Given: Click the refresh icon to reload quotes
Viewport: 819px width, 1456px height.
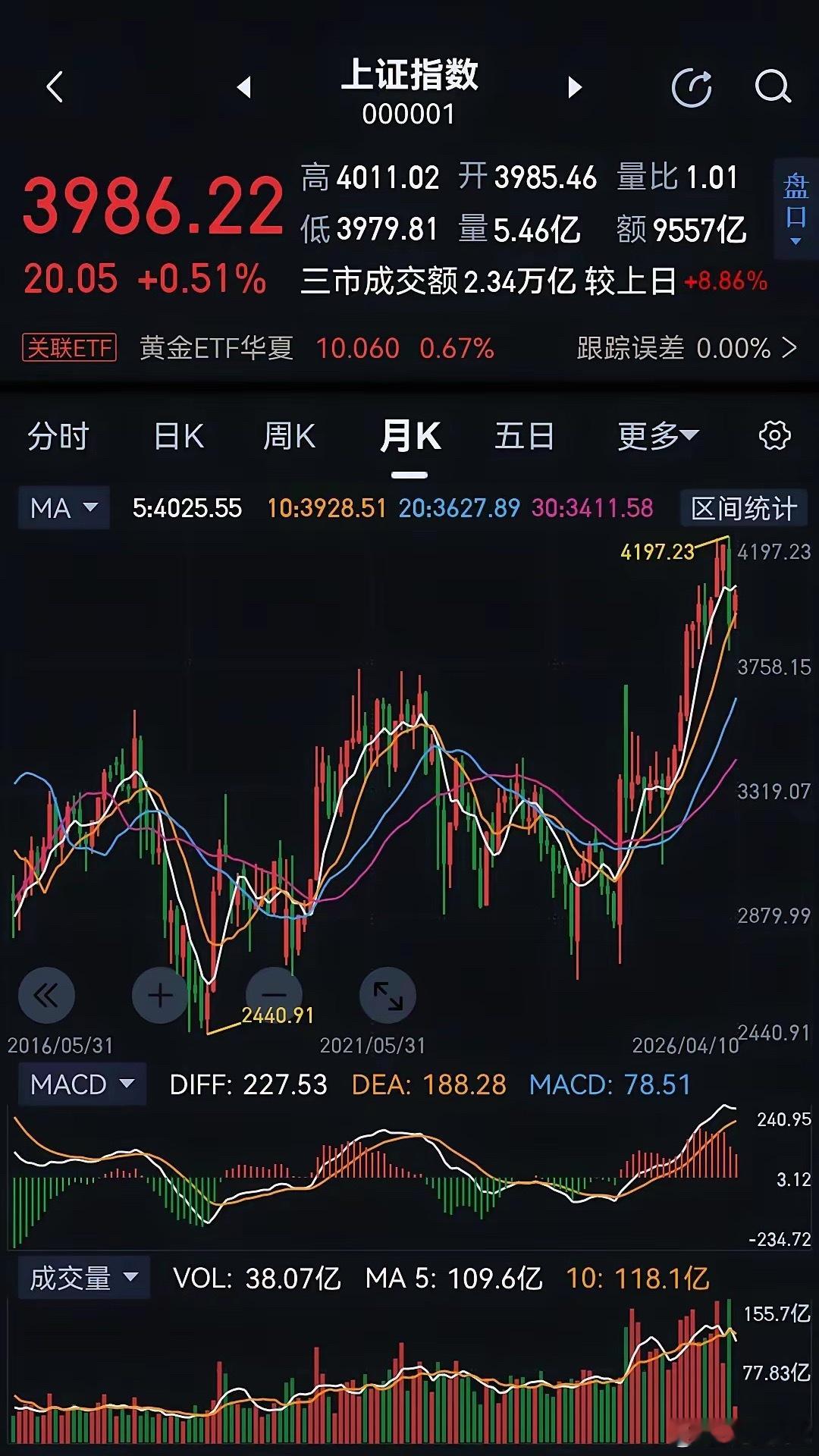Looking at the screenshot, I should (x=691, y=86).
